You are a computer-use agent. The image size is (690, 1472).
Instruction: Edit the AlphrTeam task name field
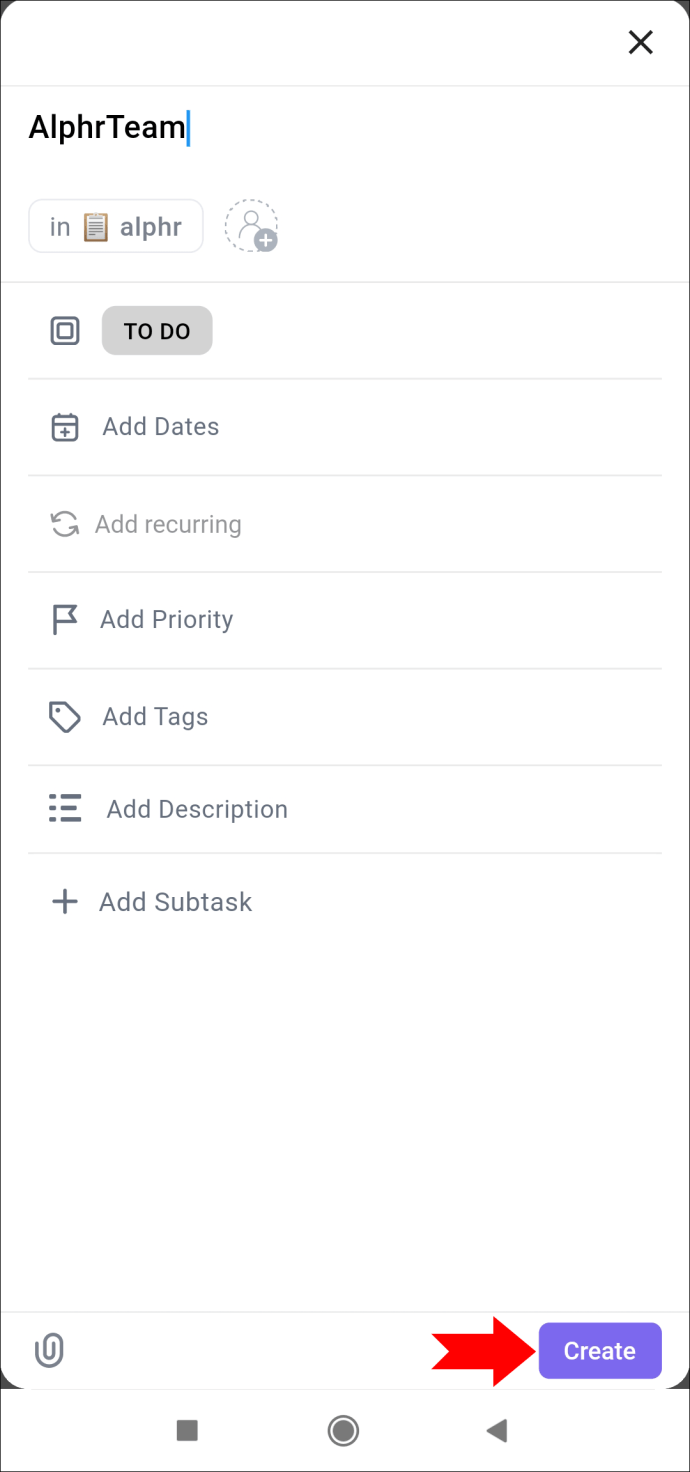click(344, 128)
